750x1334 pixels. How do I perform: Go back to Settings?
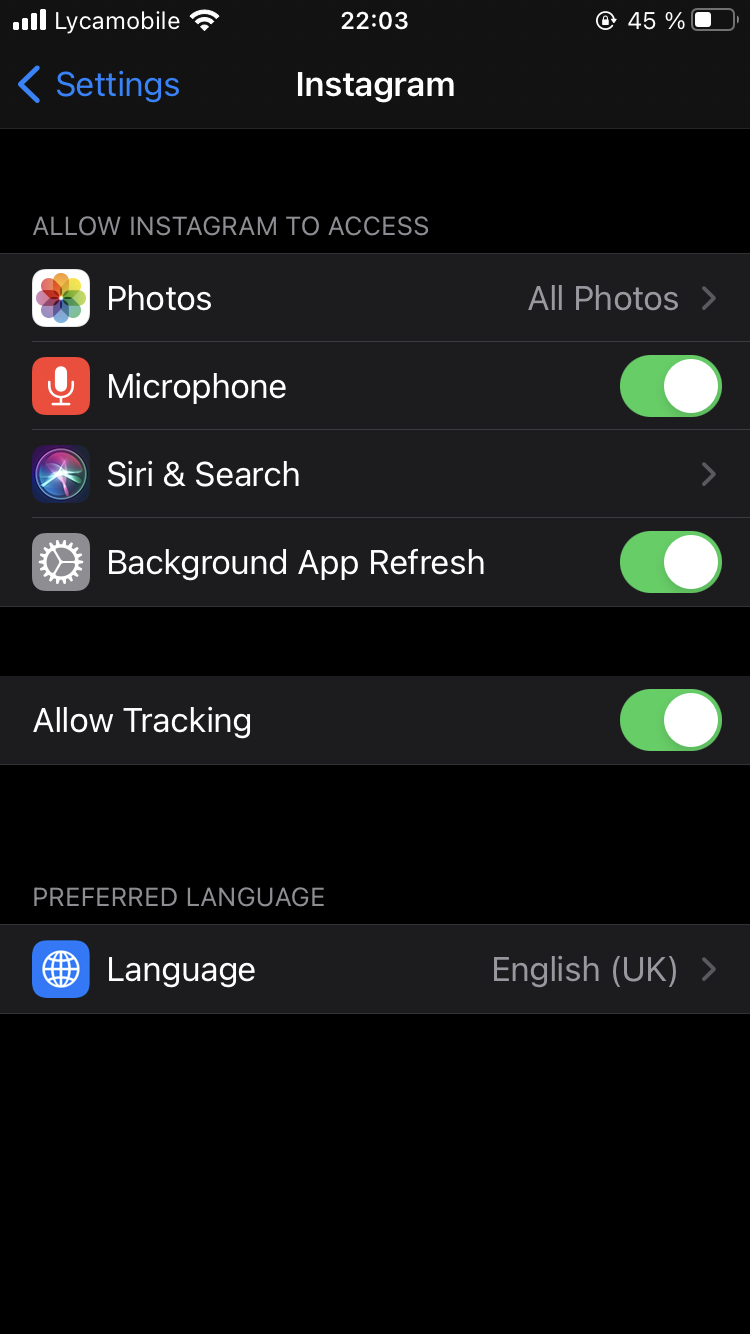point(98,85)
